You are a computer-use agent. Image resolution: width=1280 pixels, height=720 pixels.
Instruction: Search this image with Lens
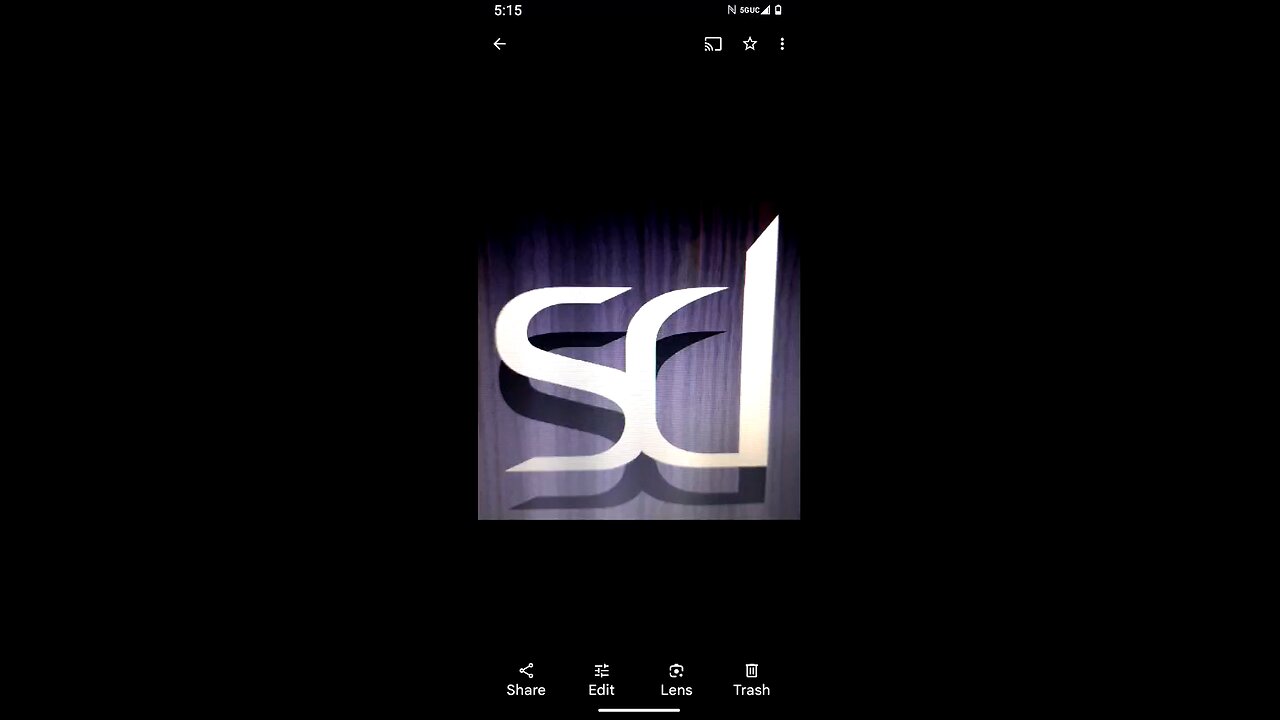pos(676,679)
